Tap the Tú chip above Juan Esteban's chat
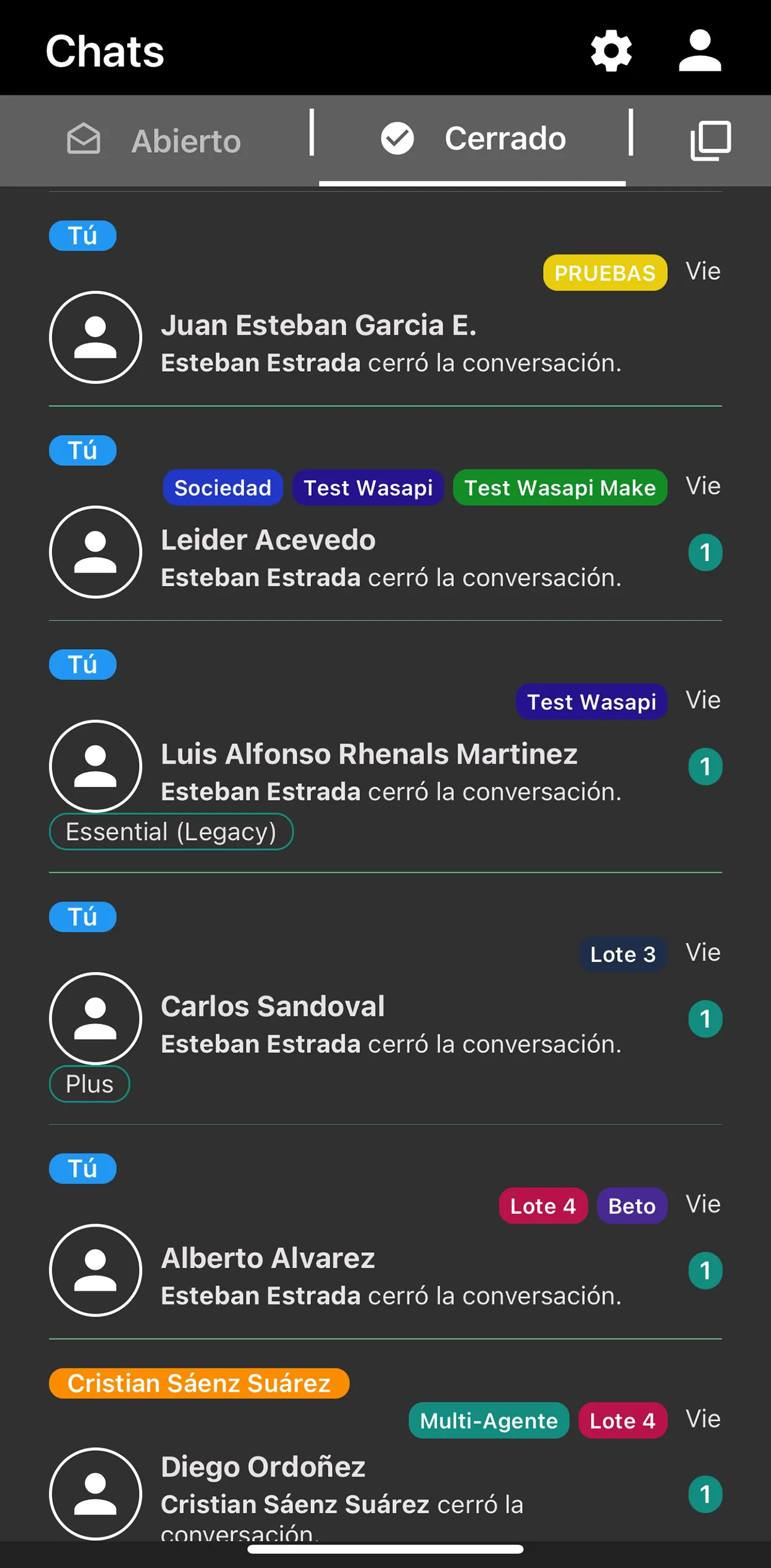The height and width of the screenshot is (1568, 771). coord(83,236)
